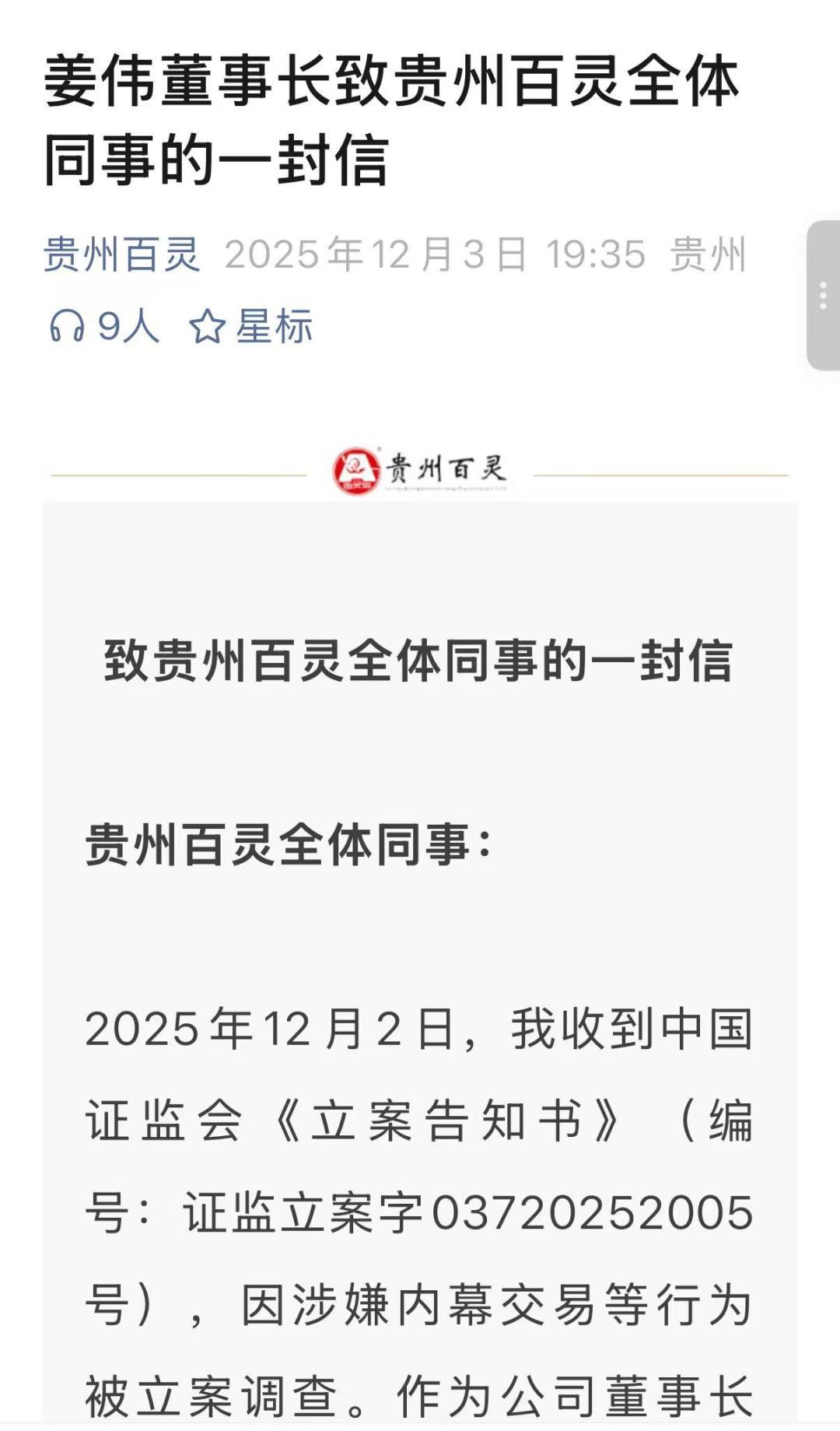Open the 贵州百灵 account profile link
840x1431 pixels.
(x=122, y=254)
